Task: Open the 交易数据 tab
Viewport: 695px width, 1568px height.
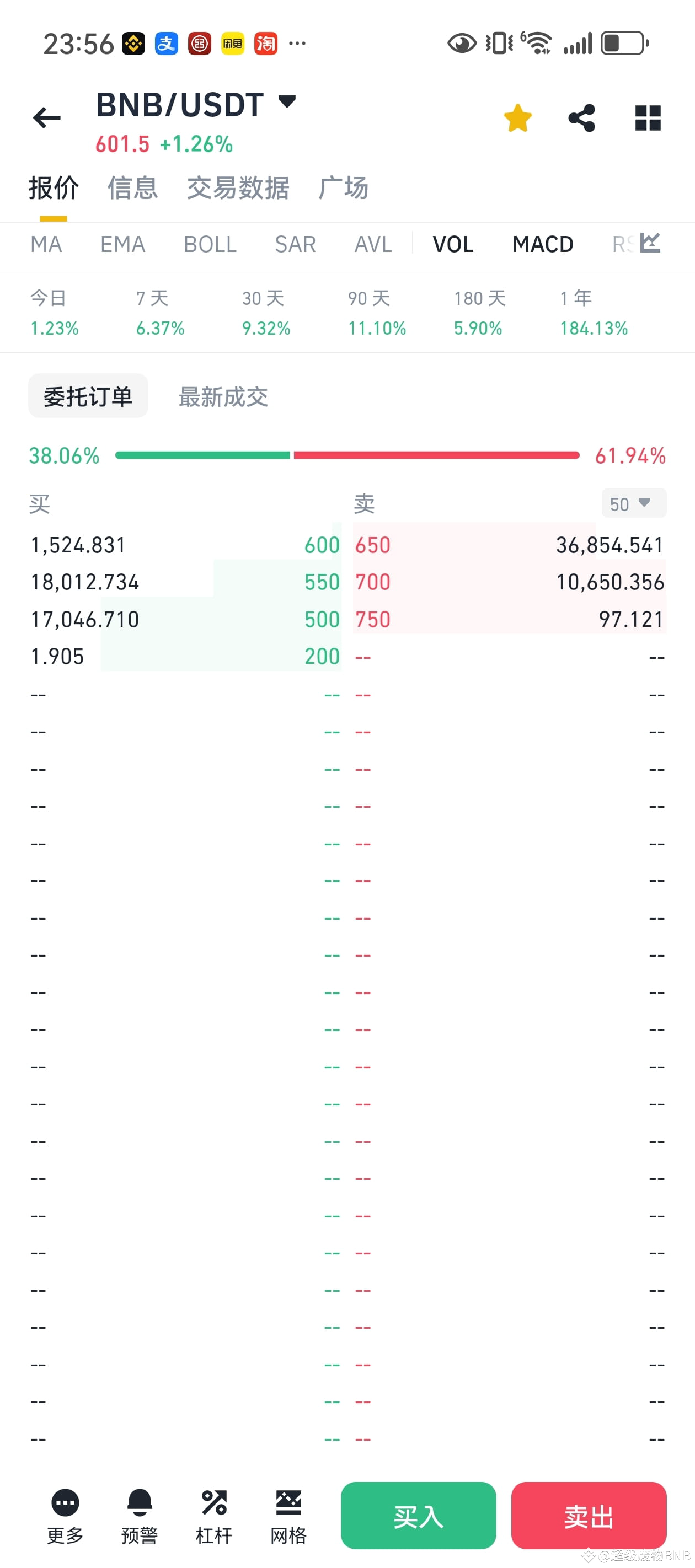Action: (238, 188)
